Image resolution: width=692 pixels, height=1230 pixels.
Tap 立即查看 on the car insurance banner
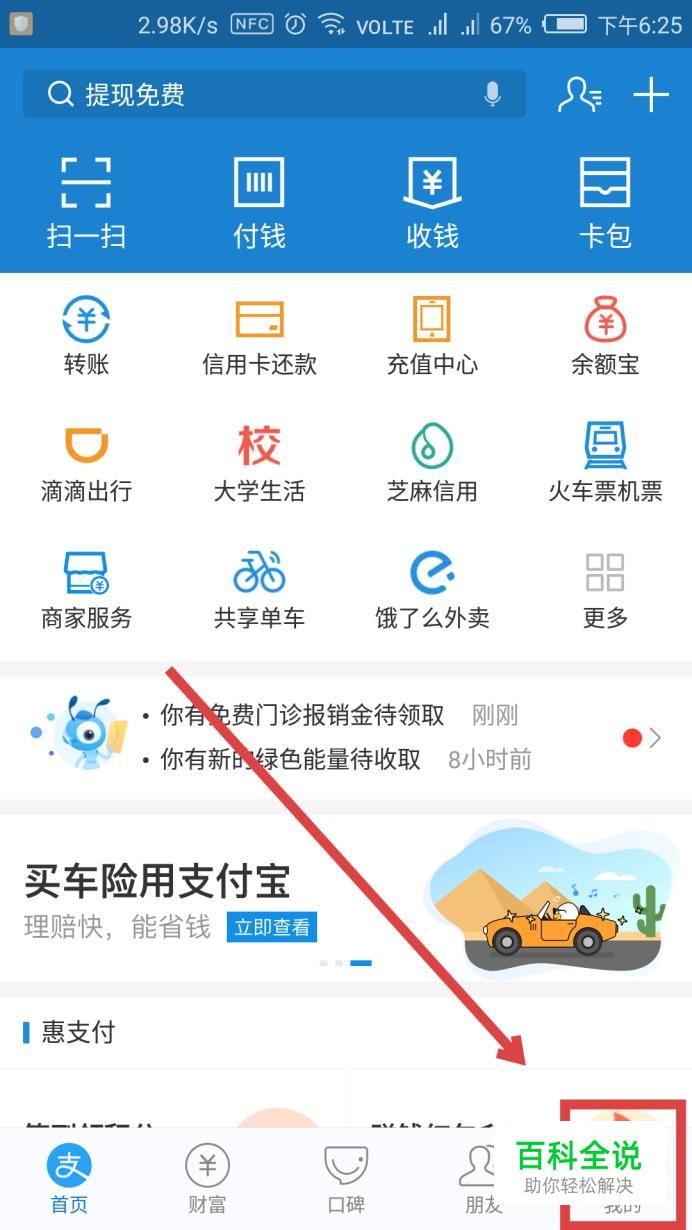tap(272, 927)
